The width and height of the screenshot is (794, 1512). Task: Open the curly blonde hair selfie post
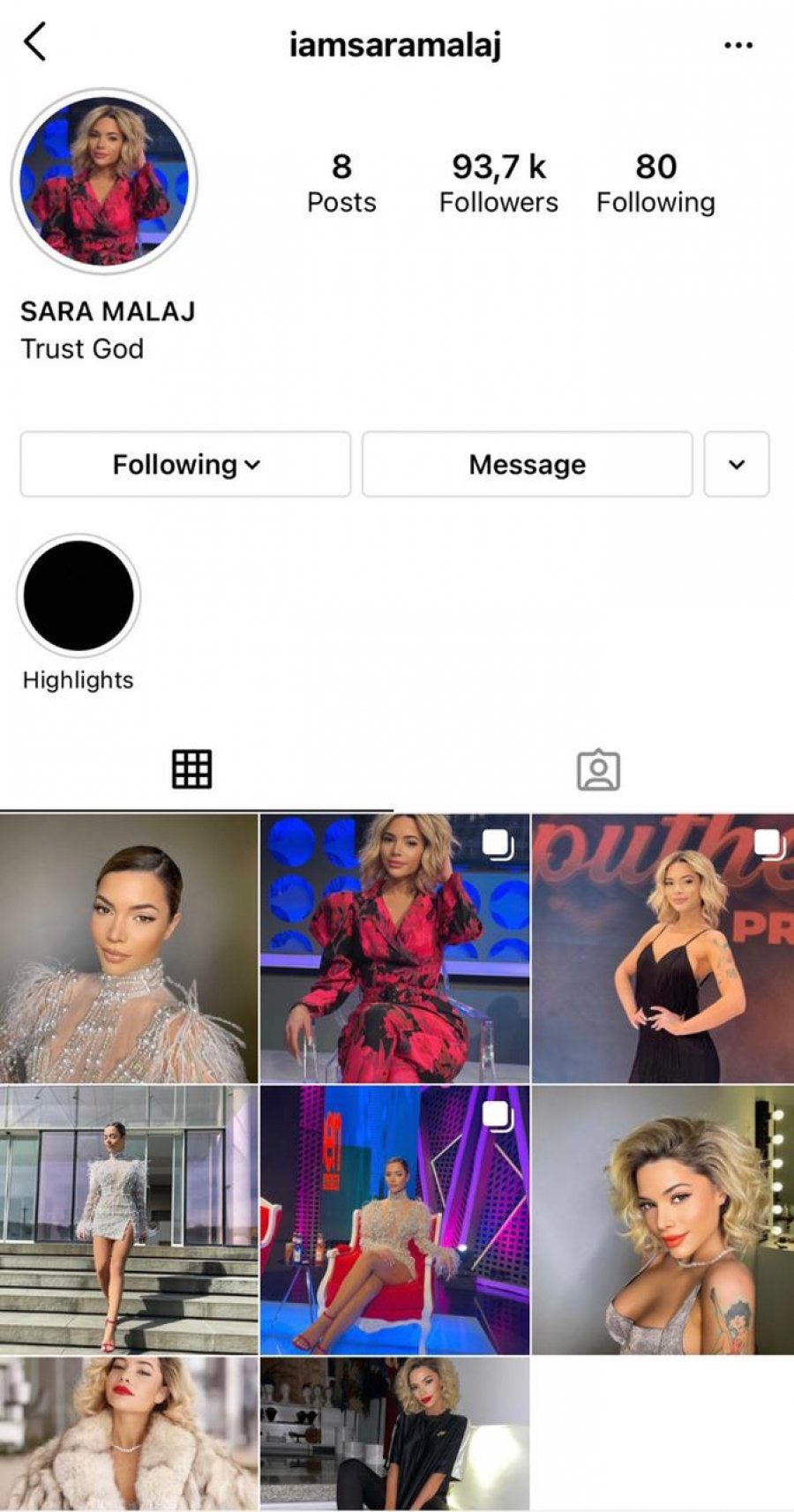(x=663, y=1220)
